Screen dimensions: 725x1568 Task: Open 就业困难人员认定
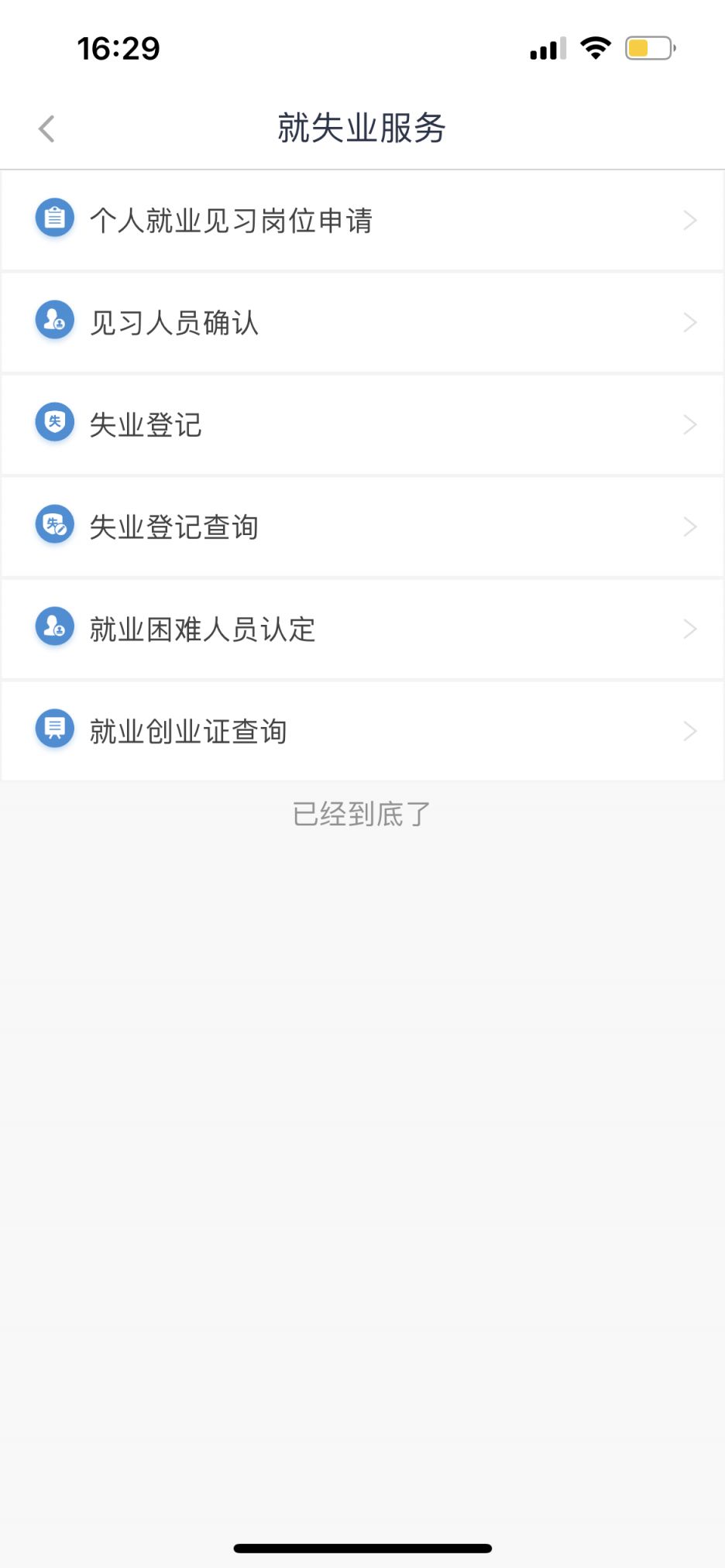pyautogui.click(x=362, y=630)
